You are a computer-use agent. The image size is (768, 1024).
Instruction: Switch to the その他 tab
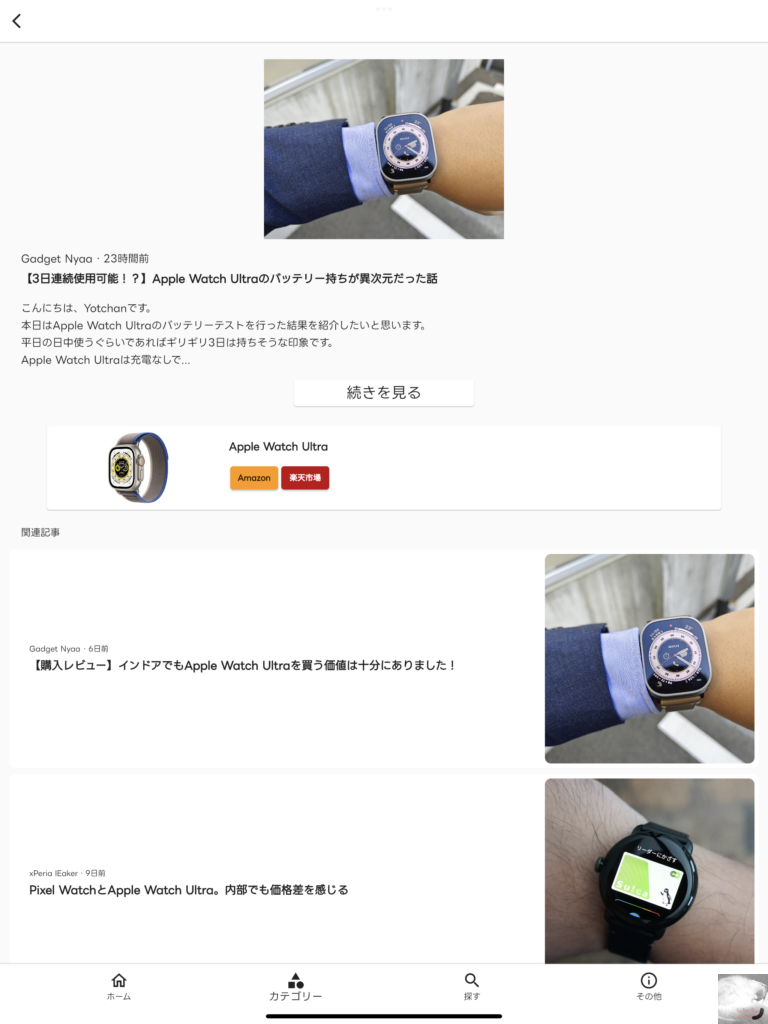648,987
